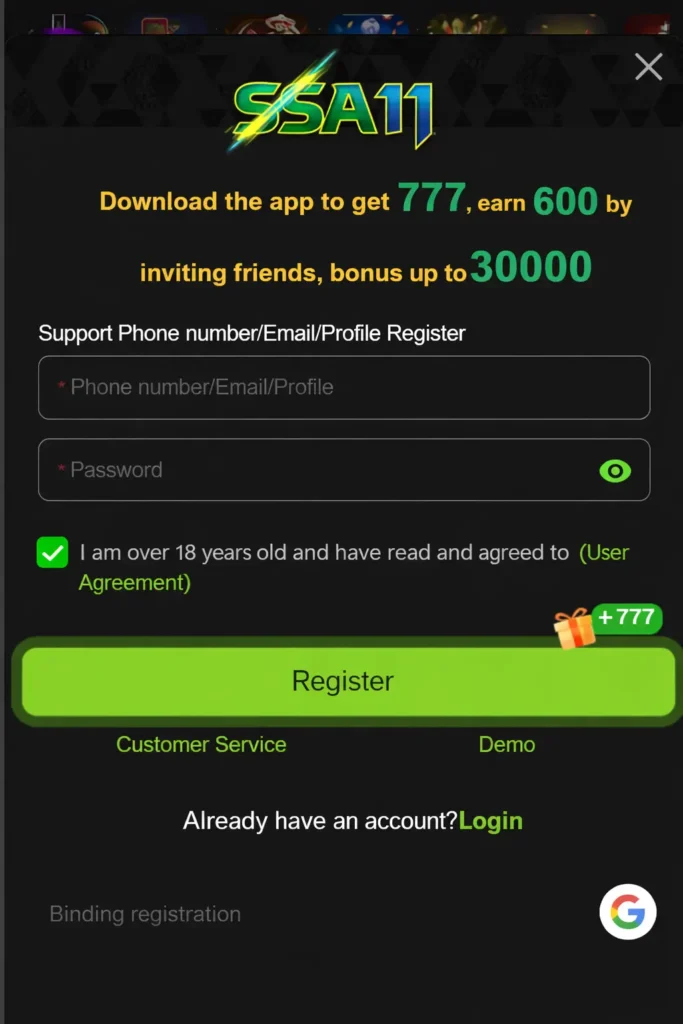This screenshot has width=683, height=1024.
Task: Focus the Phone number/Email/Profile field
Action: (344, 388)
